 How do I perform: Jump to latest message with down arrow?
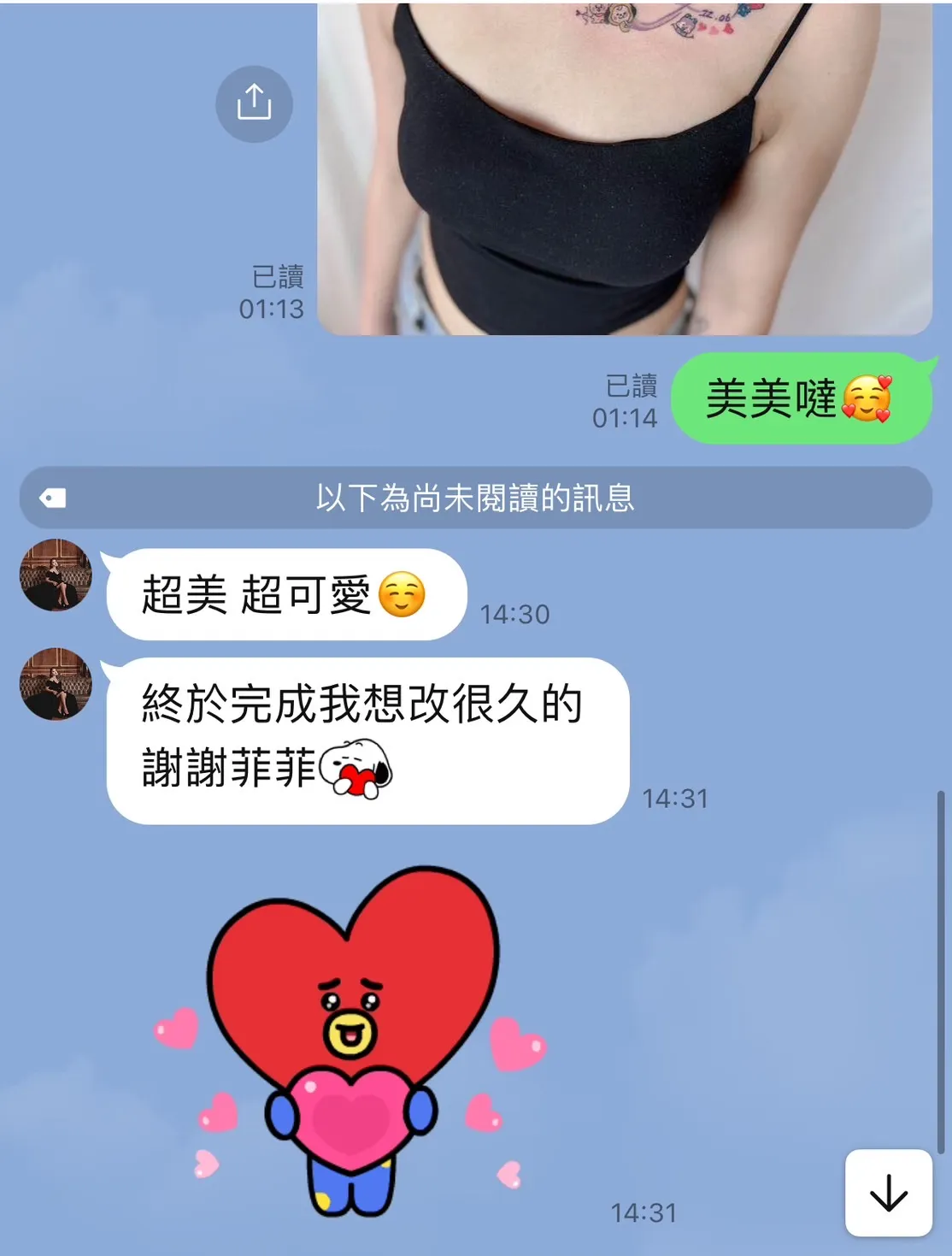[888, 1192]
